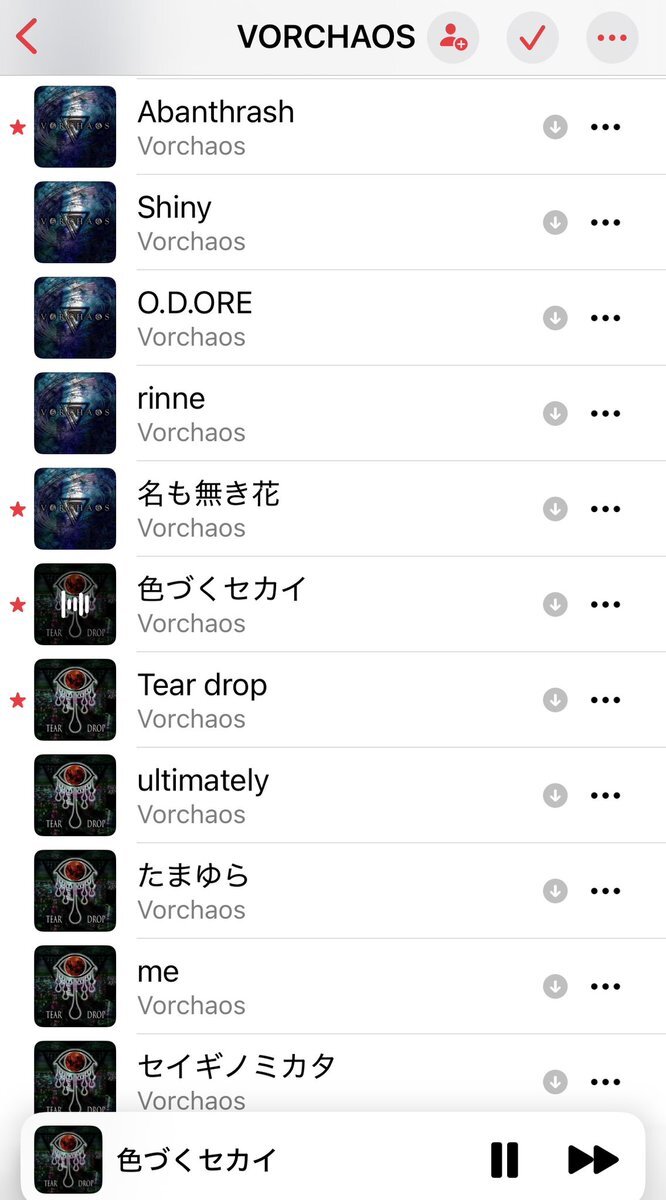The image size is (666, 1200).
Task: Open more options for 色づくセカイ row
Action: (x=605, y=604)
